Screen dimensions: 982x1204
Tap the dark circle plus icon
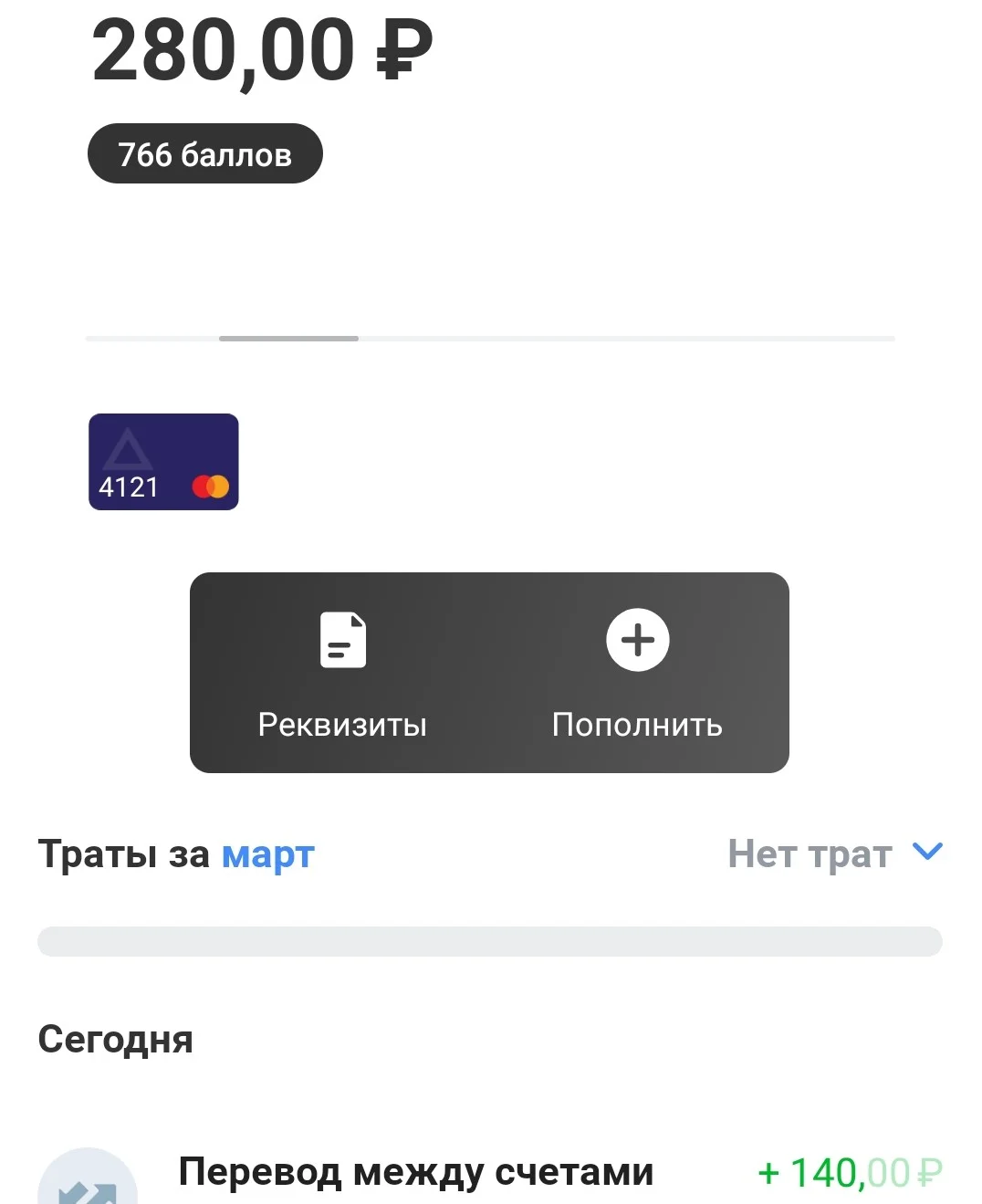coord(637,639)
